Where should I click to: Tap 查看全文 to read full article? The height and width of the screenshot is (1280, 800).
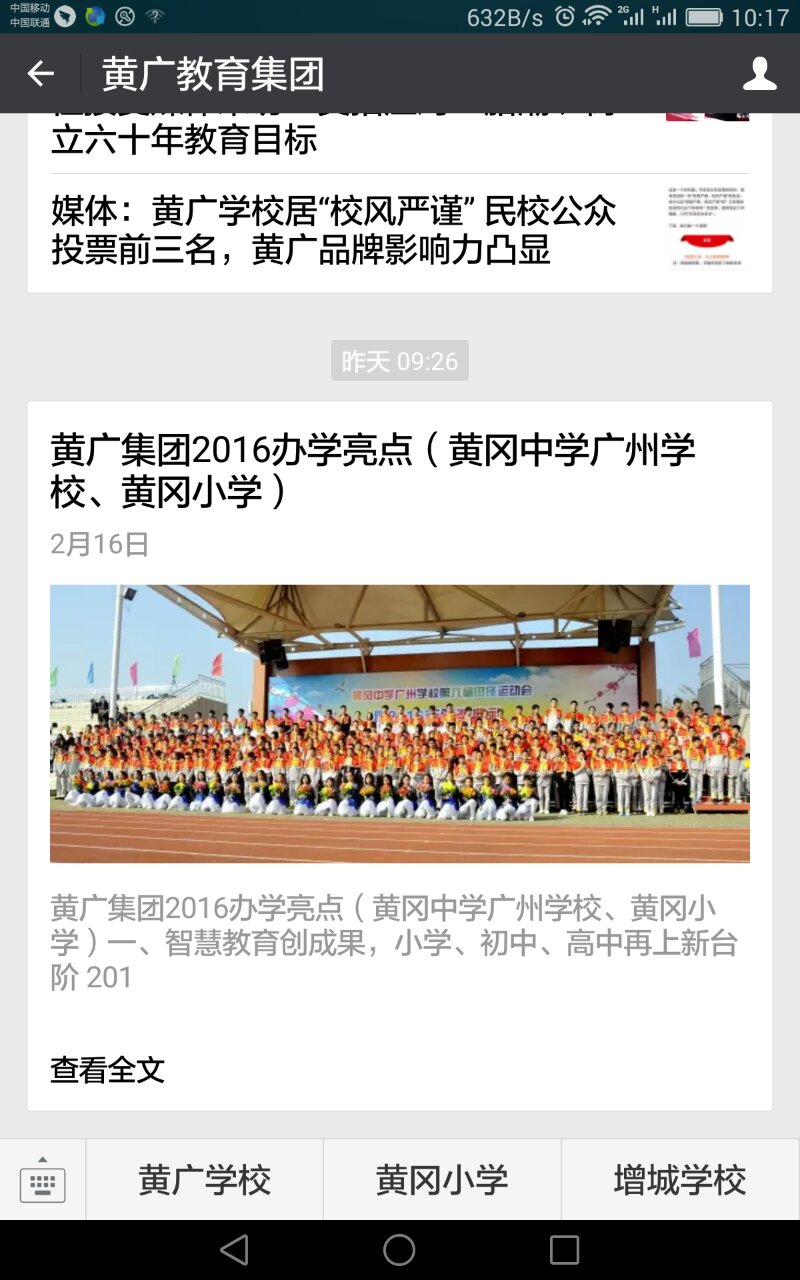(108, 1070)
